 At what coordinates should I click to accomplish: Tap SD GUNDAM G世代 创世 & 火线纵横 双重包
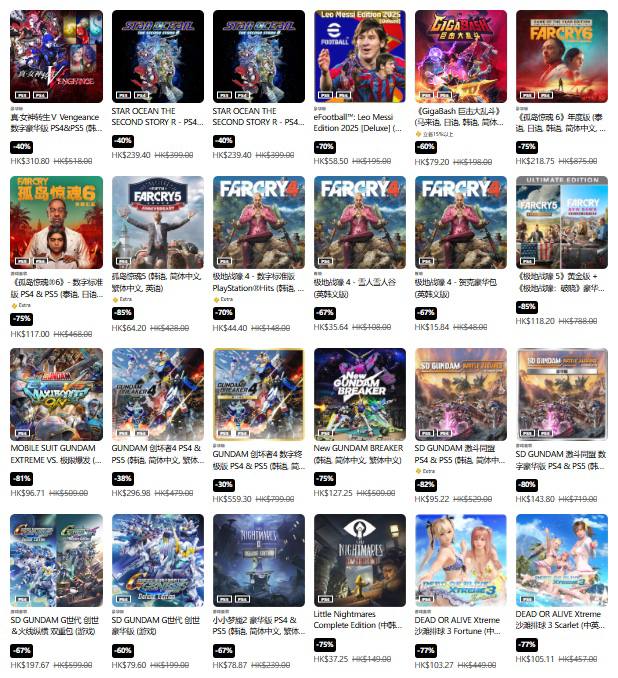click(56, 560)
